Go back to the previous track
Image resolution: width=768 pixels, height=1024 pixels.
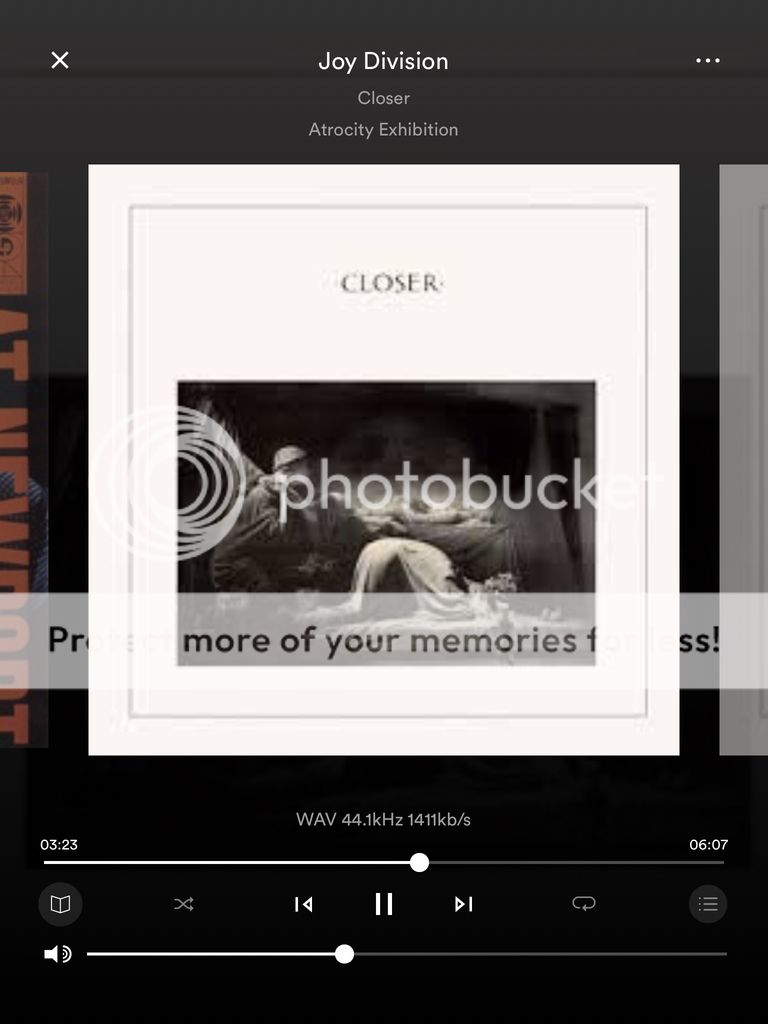point(304,904)
